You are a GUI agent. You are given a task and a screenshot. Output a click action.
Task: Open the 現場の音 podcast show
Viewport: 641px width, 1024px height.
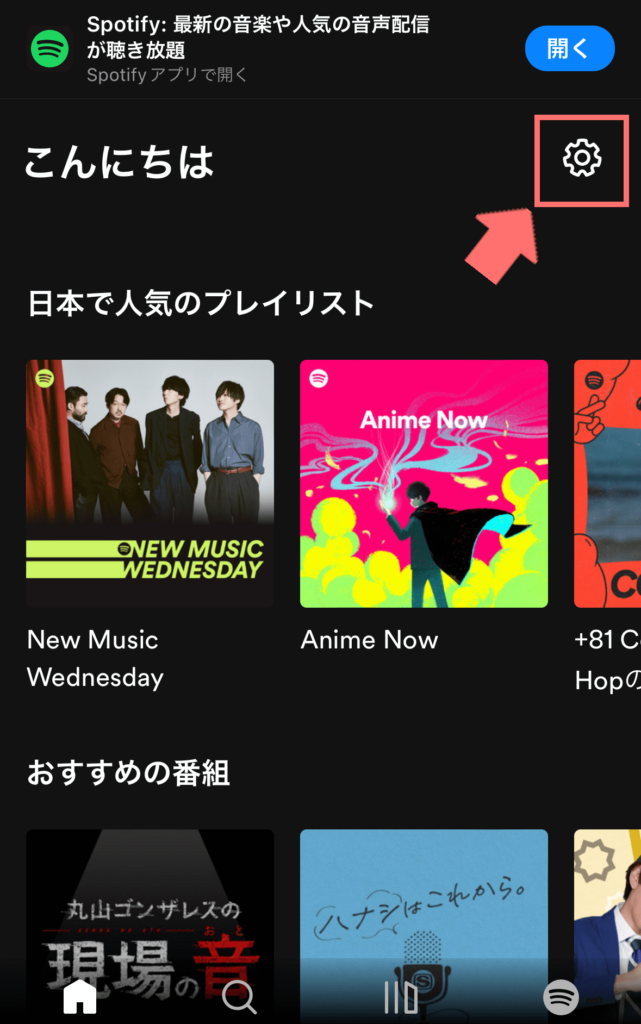click(150, 910)
